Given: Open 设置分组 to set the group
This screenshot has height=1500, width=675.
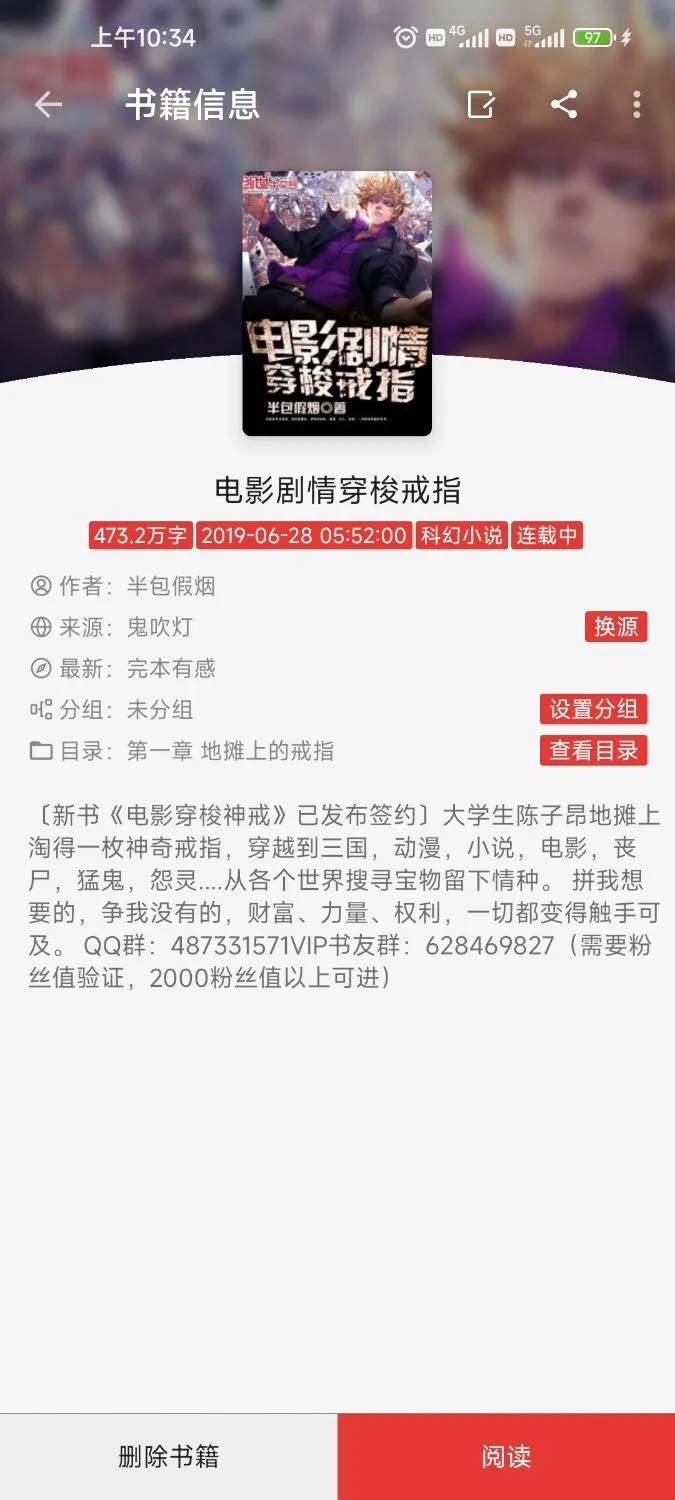Looking at the screenshot, I should click(x=593, y=709).
